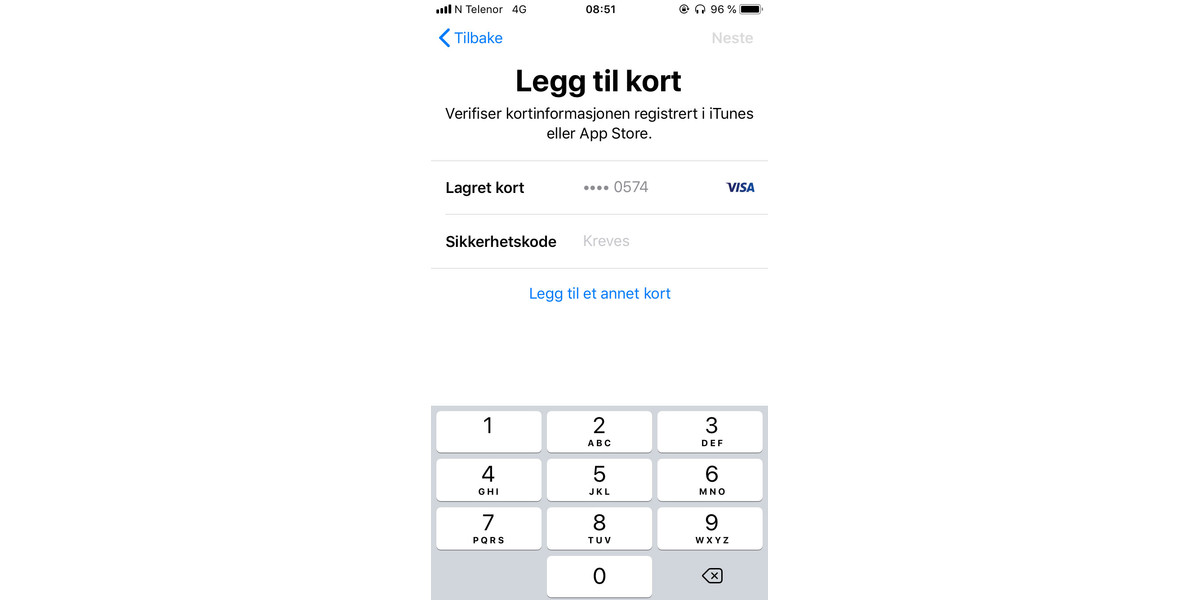Enter digit 3 on the keypad
The width and height of the screenshot is (1200, 600).
711,431
